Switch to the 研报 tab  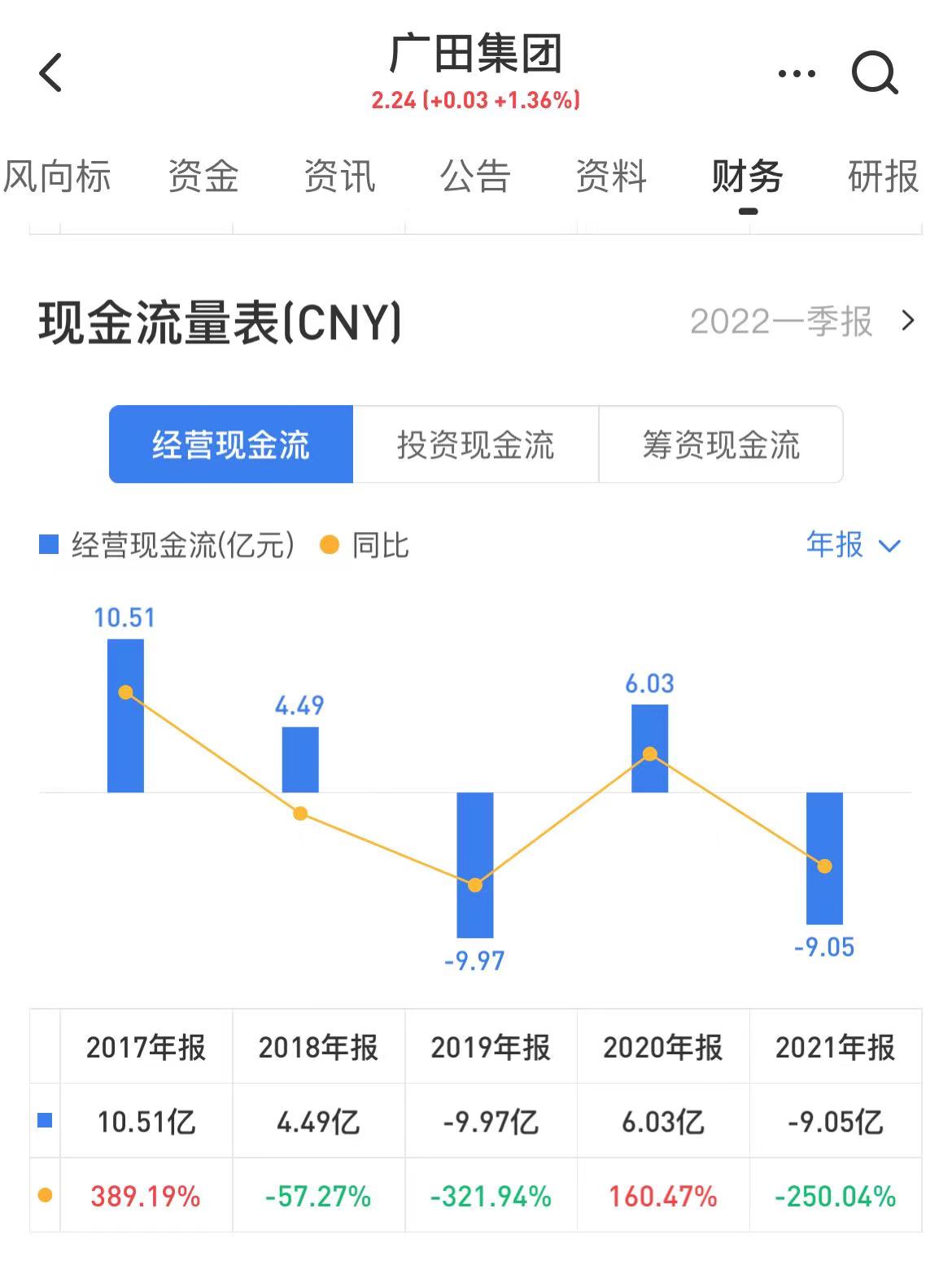(x=883, y=177)
